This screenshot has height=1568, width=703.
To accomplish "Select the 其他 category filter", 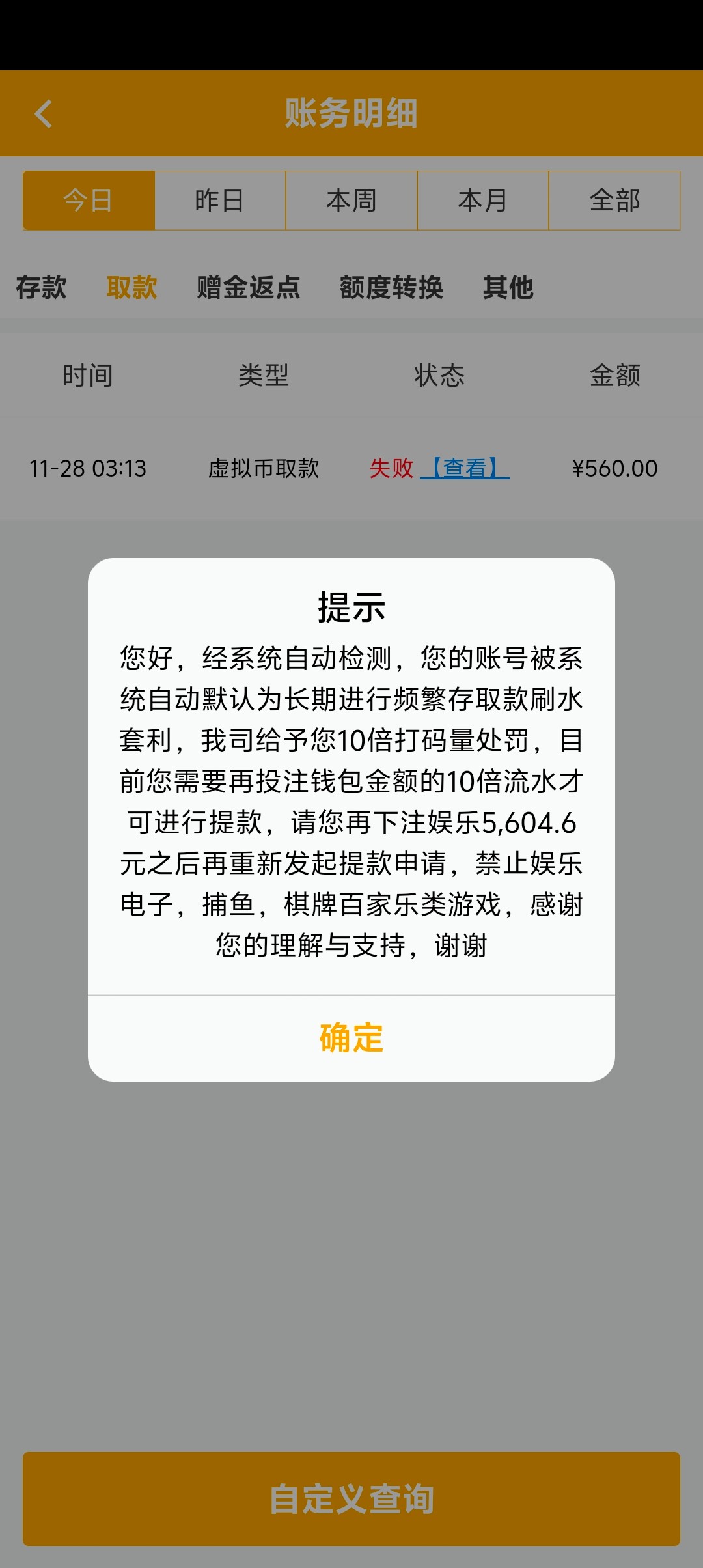I will (x=508, y=287).
